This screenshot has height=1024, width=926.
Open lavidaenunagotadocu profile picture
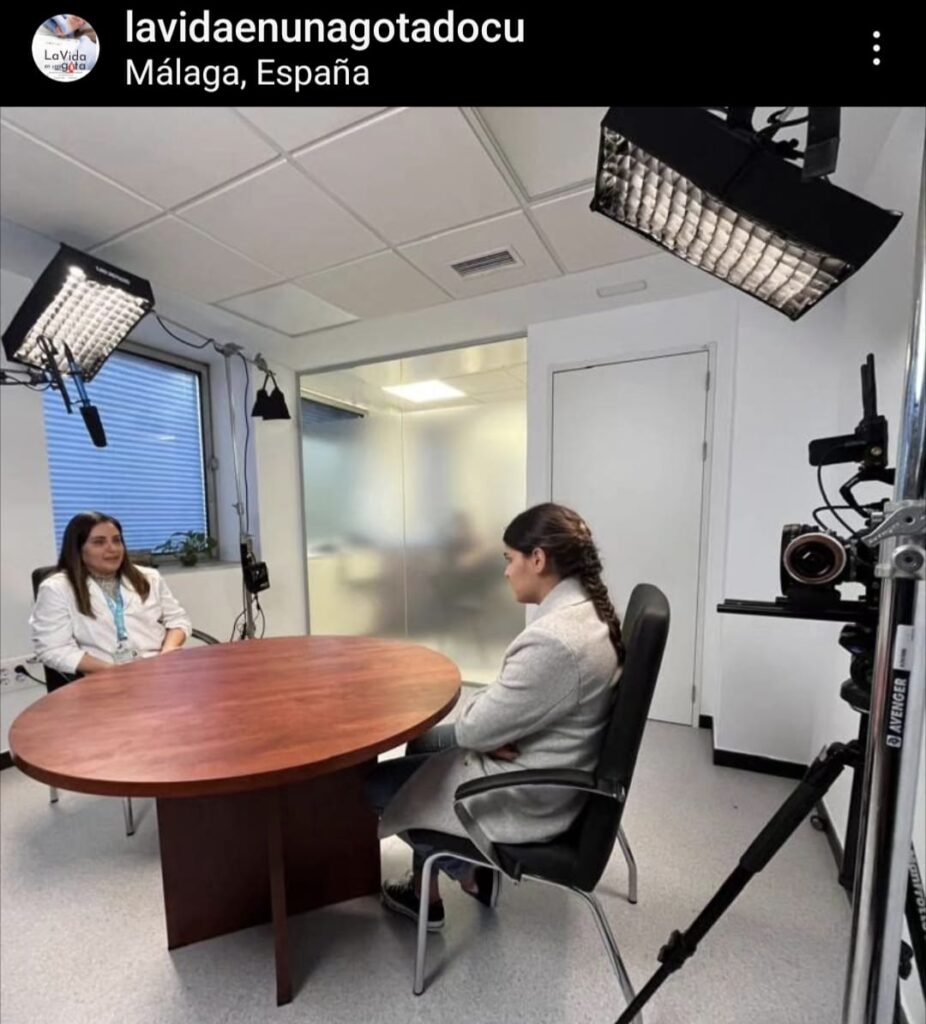click(65, 48)
